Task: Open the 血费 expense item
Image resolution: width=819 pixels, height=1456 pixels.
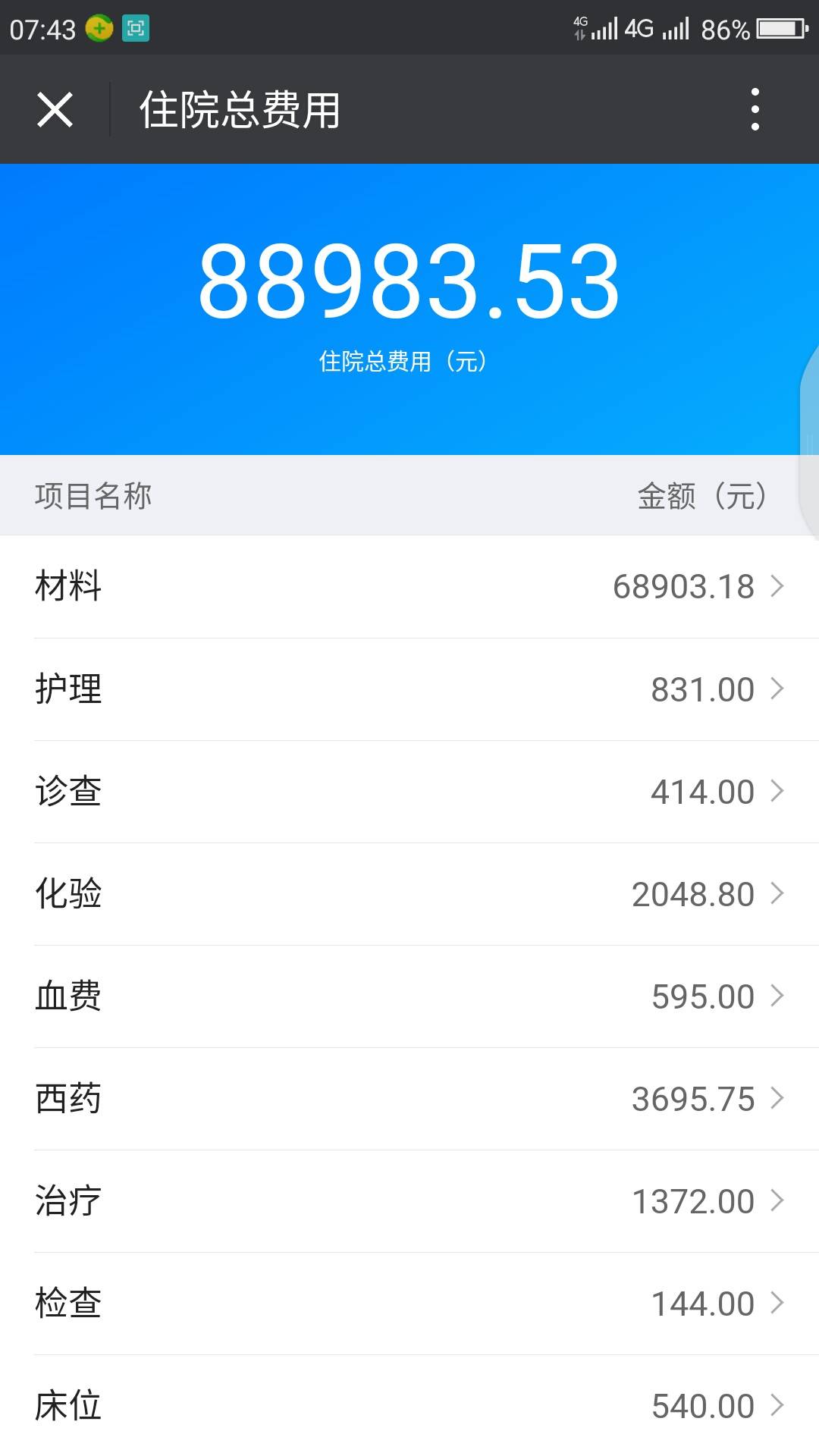Action: pos(409,996)
